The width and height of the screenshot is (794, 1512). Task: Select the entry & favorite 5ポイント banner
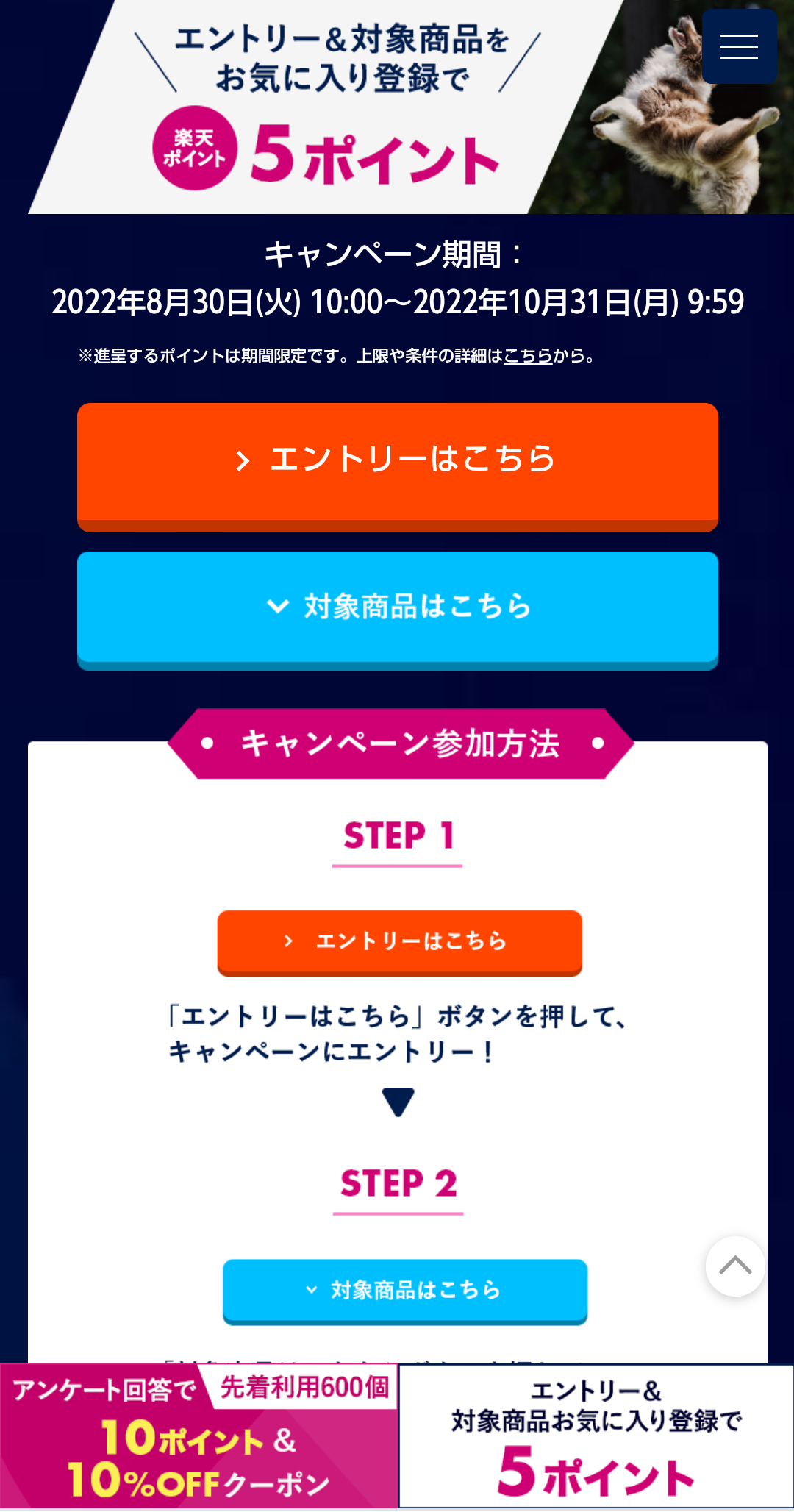[x=596, y=1437]
